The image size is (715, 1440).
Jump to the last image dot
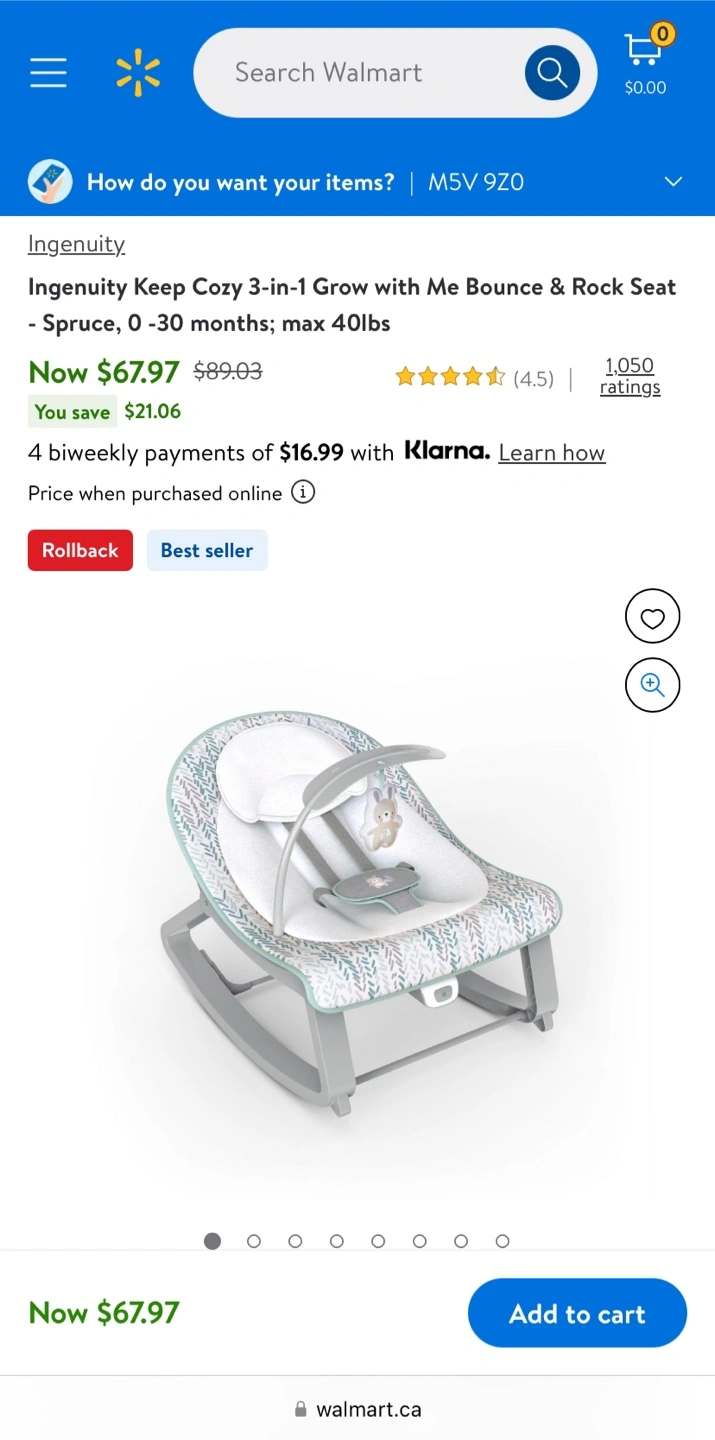click(503, 1241)
